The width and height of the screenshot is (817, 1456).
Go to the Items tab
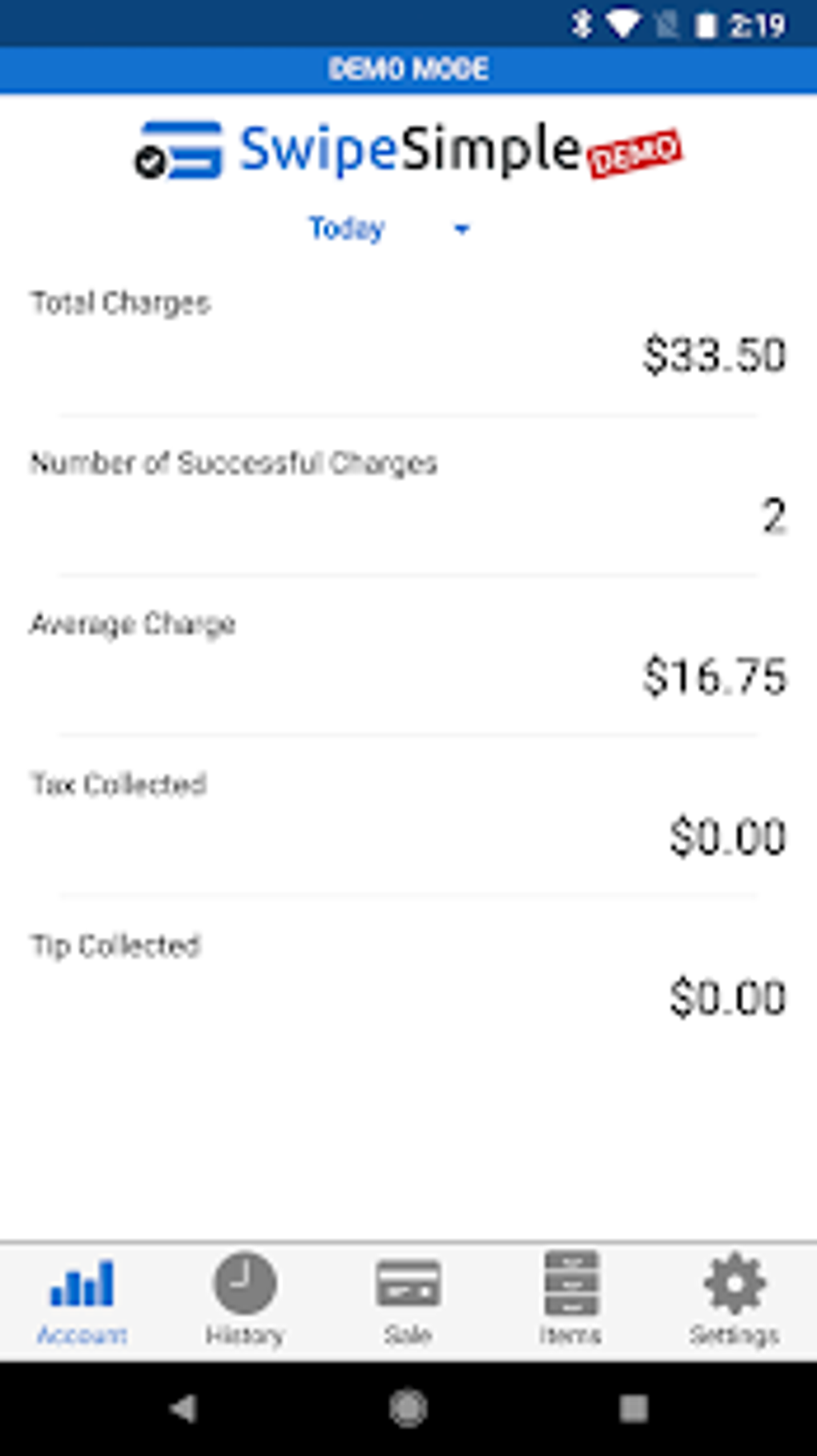tap(570, 1299)
